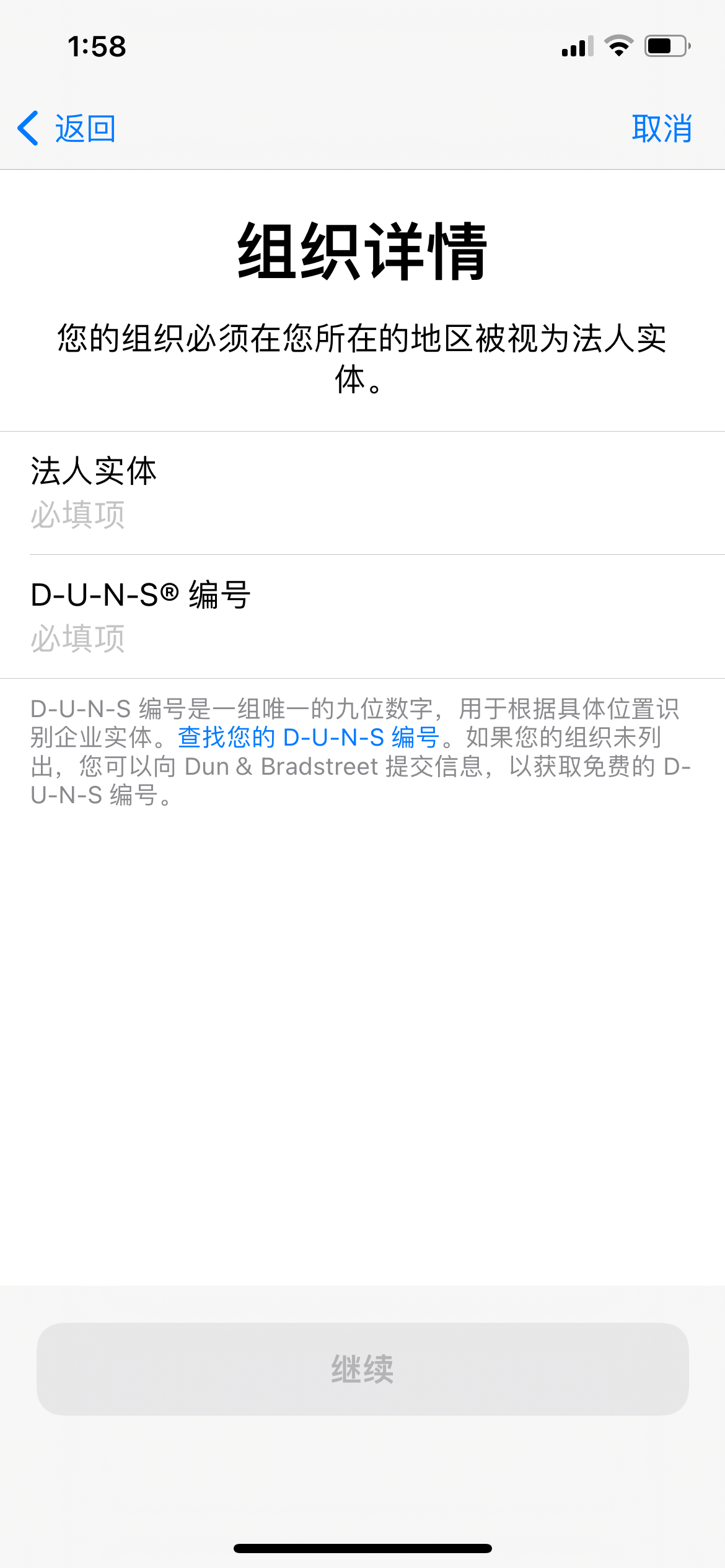Open the 查找您的 D-U-N-S 编号 link
This screenshot has width=725, height=1568.
(309, 738)
